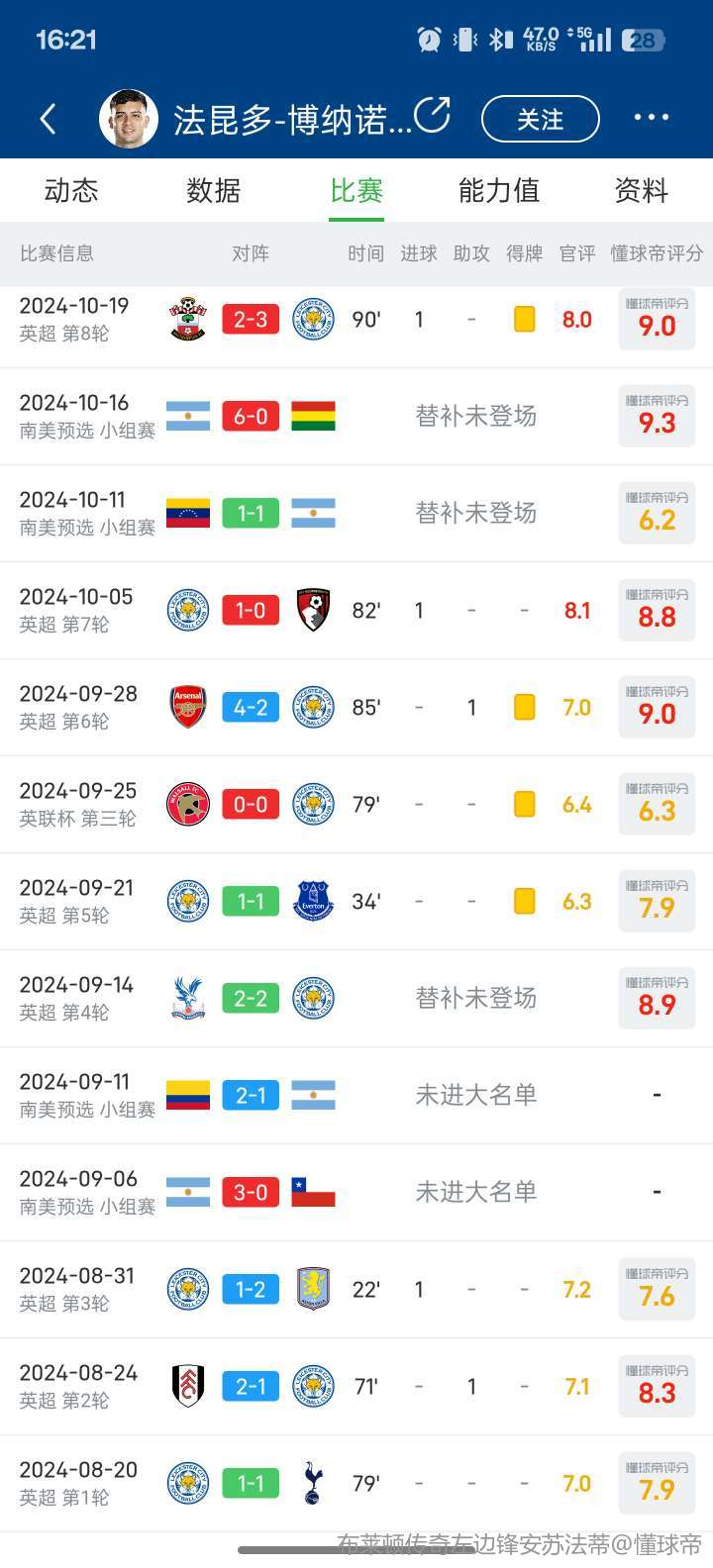This screenshot has width=713, height=1568.
Task: Go back using the top-left arrow
Action: point(48,120)
